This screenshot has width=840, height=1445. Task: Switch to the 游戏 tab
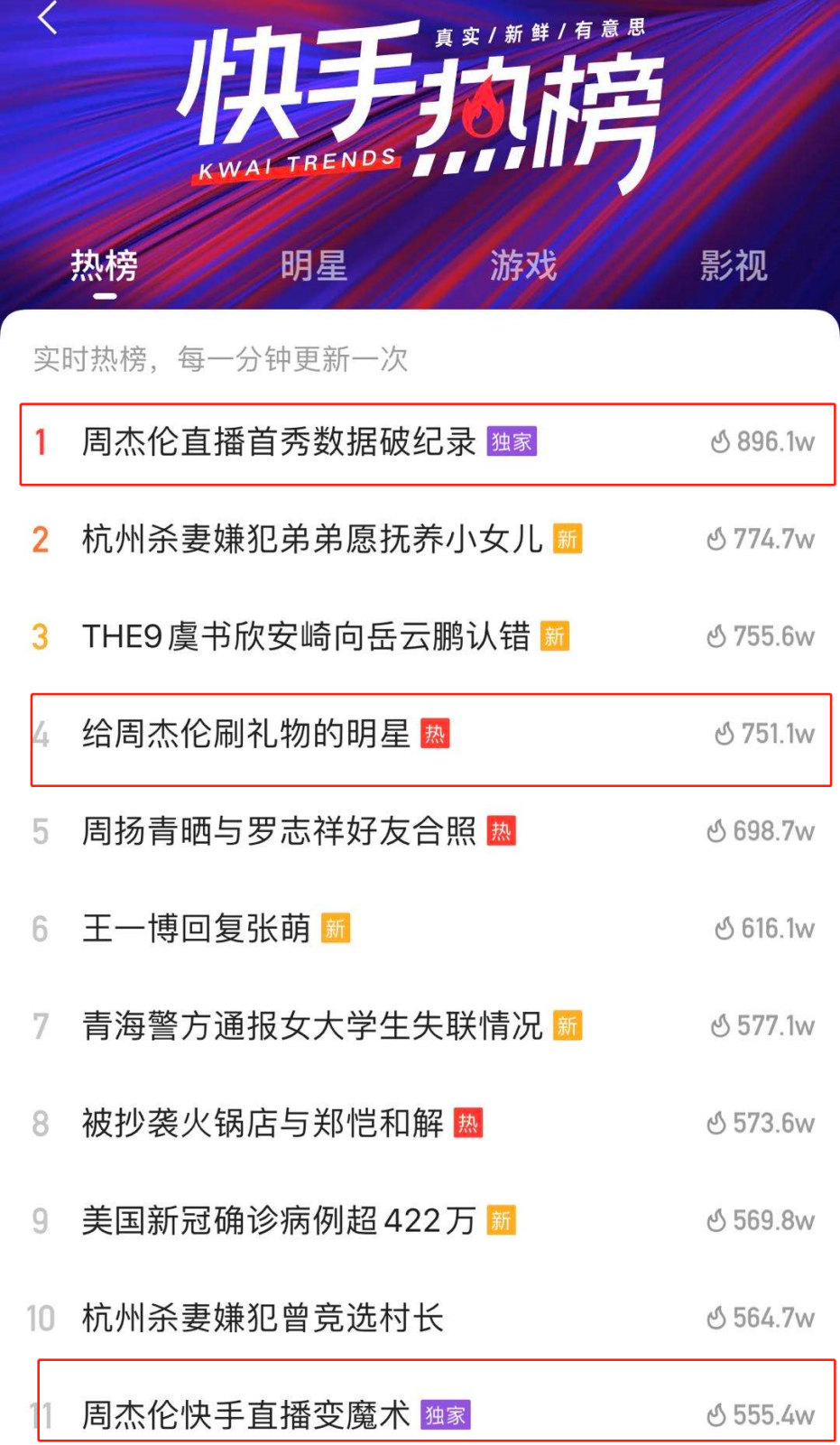[x=524, y=266]
